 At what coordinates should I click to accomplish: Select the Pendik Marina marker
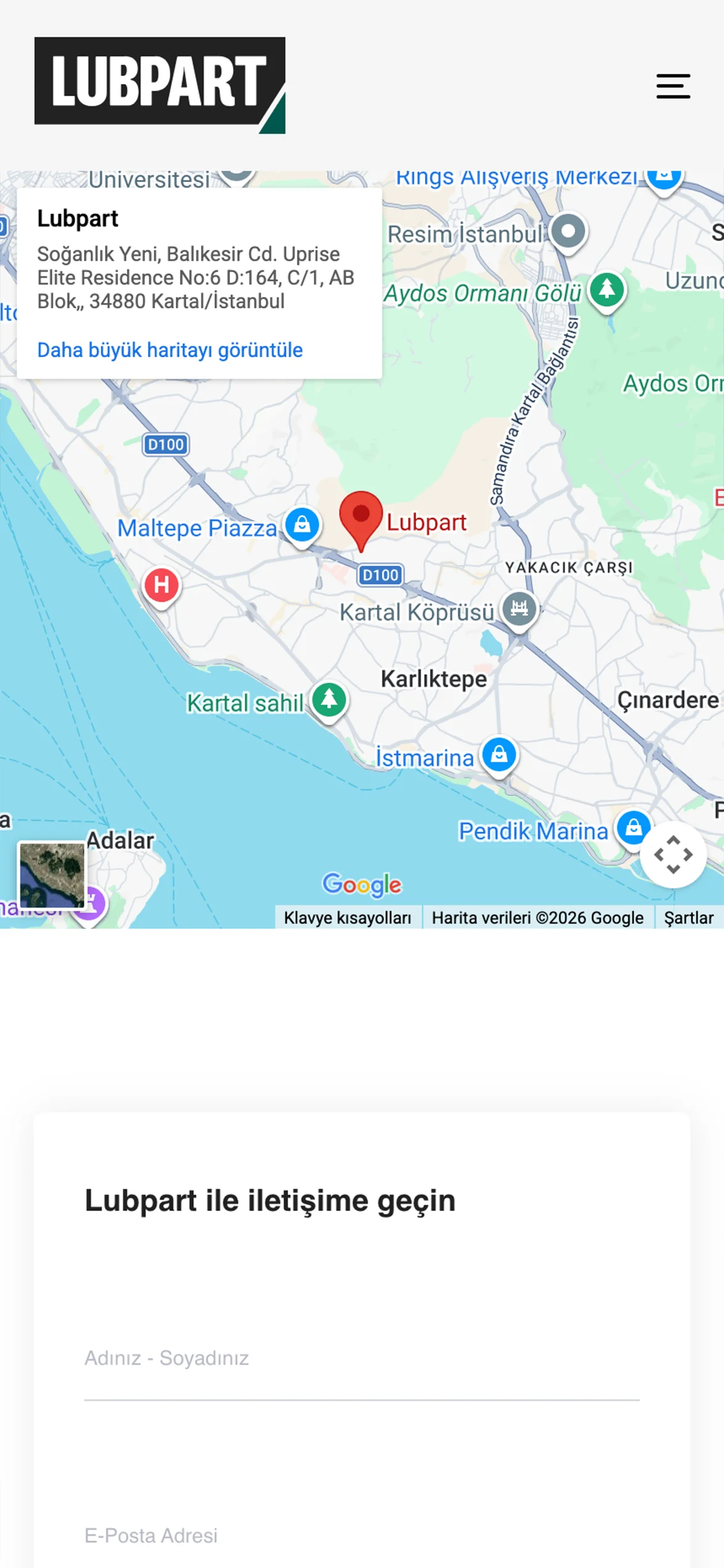[x=633, y=827]
